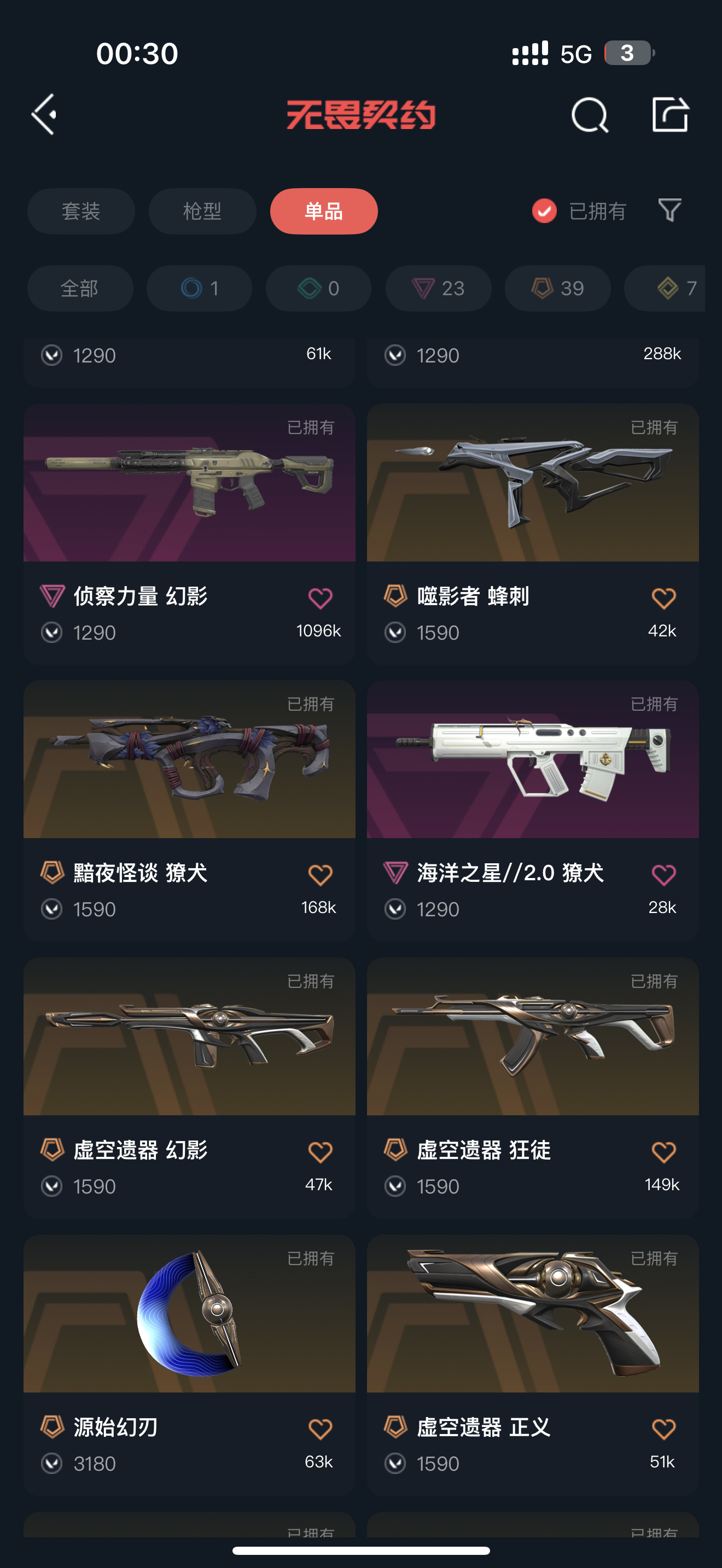Screen dimensions: 722x1568
Task: Select the 全部 chip
Action: click(80, 289)
